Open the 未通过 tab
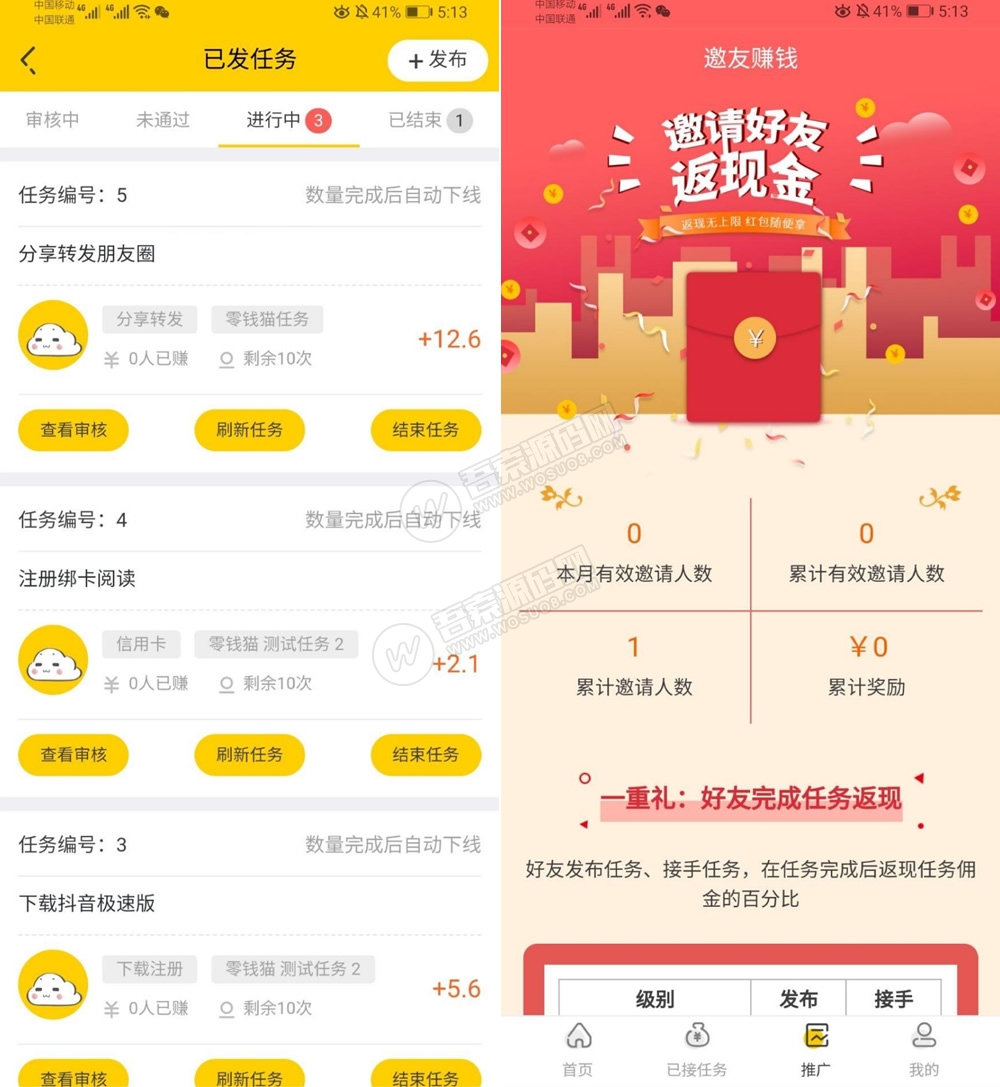 point(163,120)
